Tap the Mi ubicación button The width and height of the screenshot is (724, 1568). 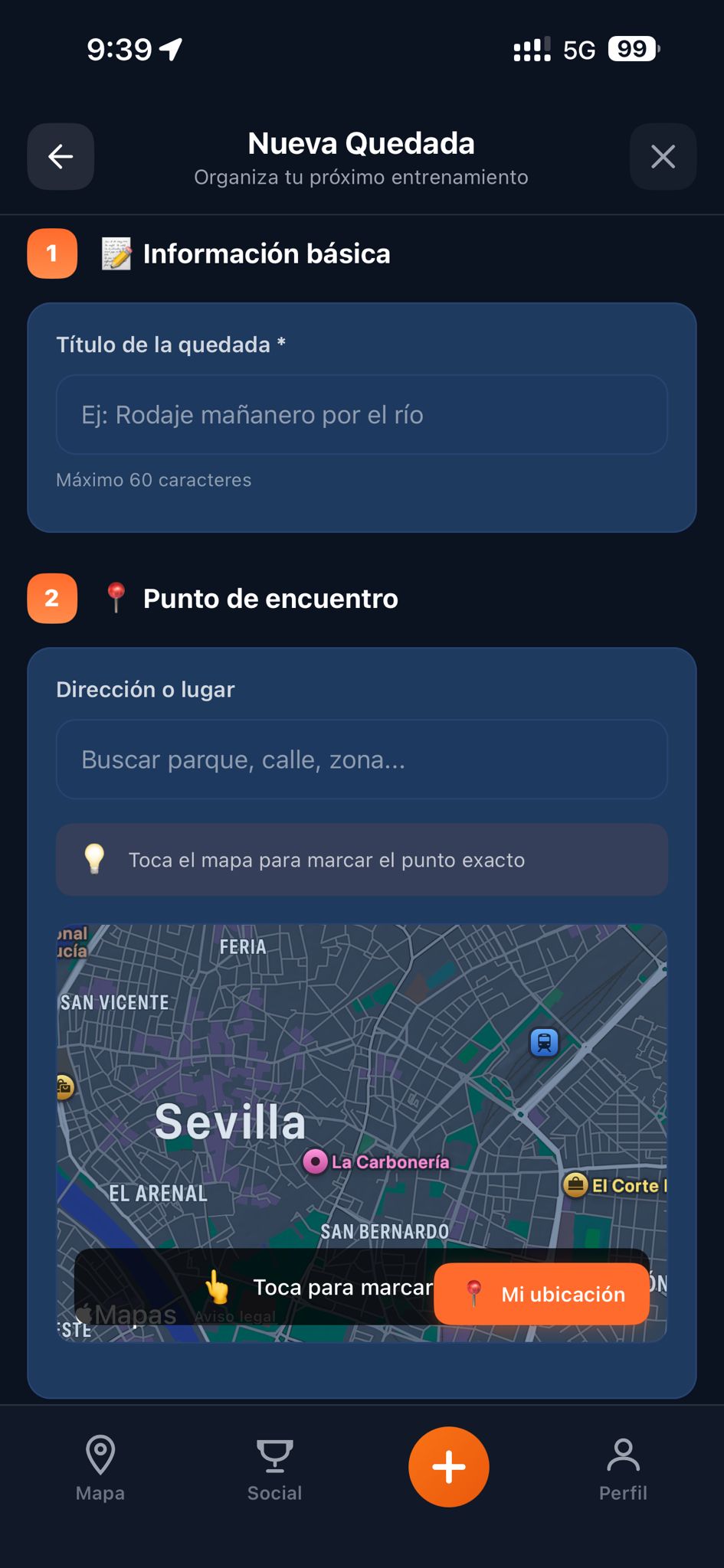point(542,1295)
